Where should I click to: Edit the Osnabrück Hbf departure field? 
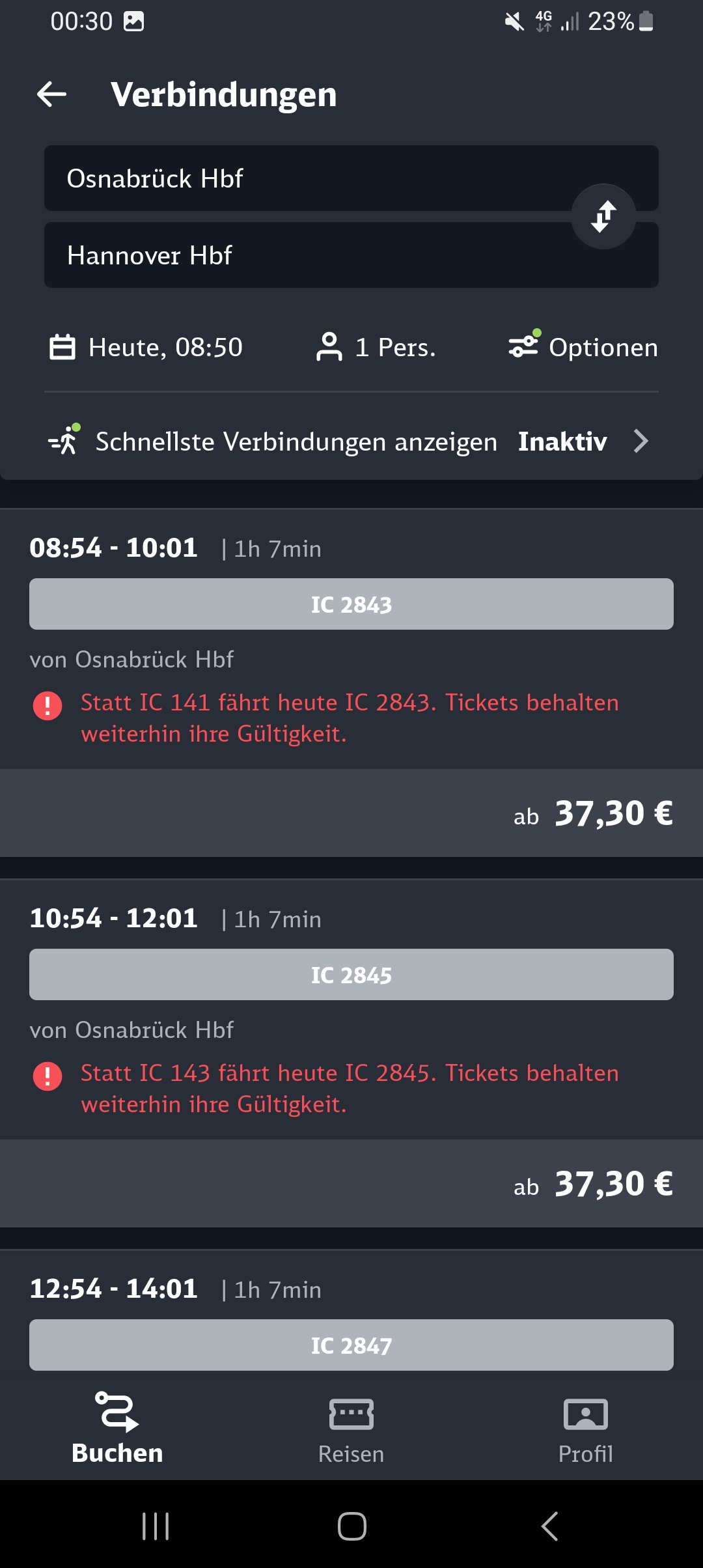click(351, 178)
